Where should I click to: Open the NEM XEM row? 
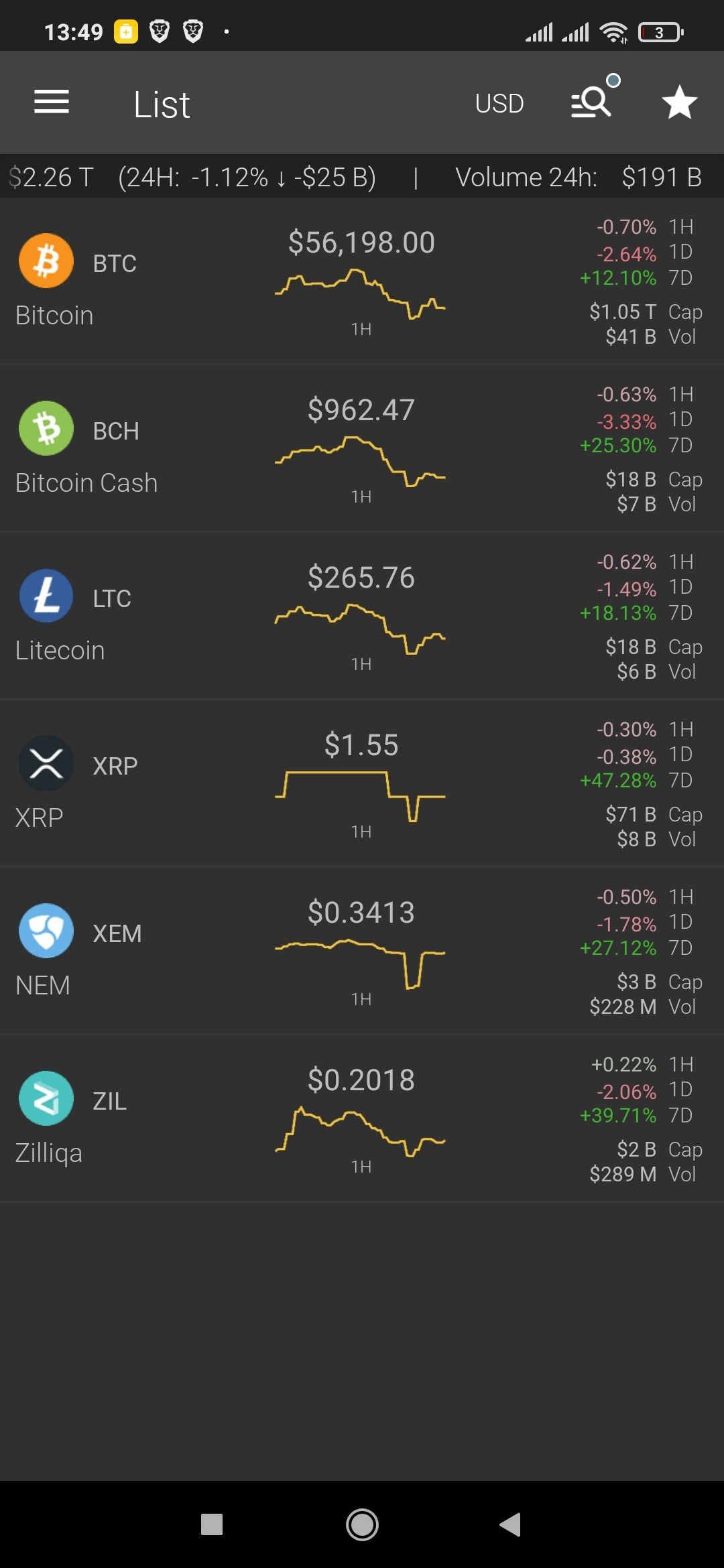362,952
